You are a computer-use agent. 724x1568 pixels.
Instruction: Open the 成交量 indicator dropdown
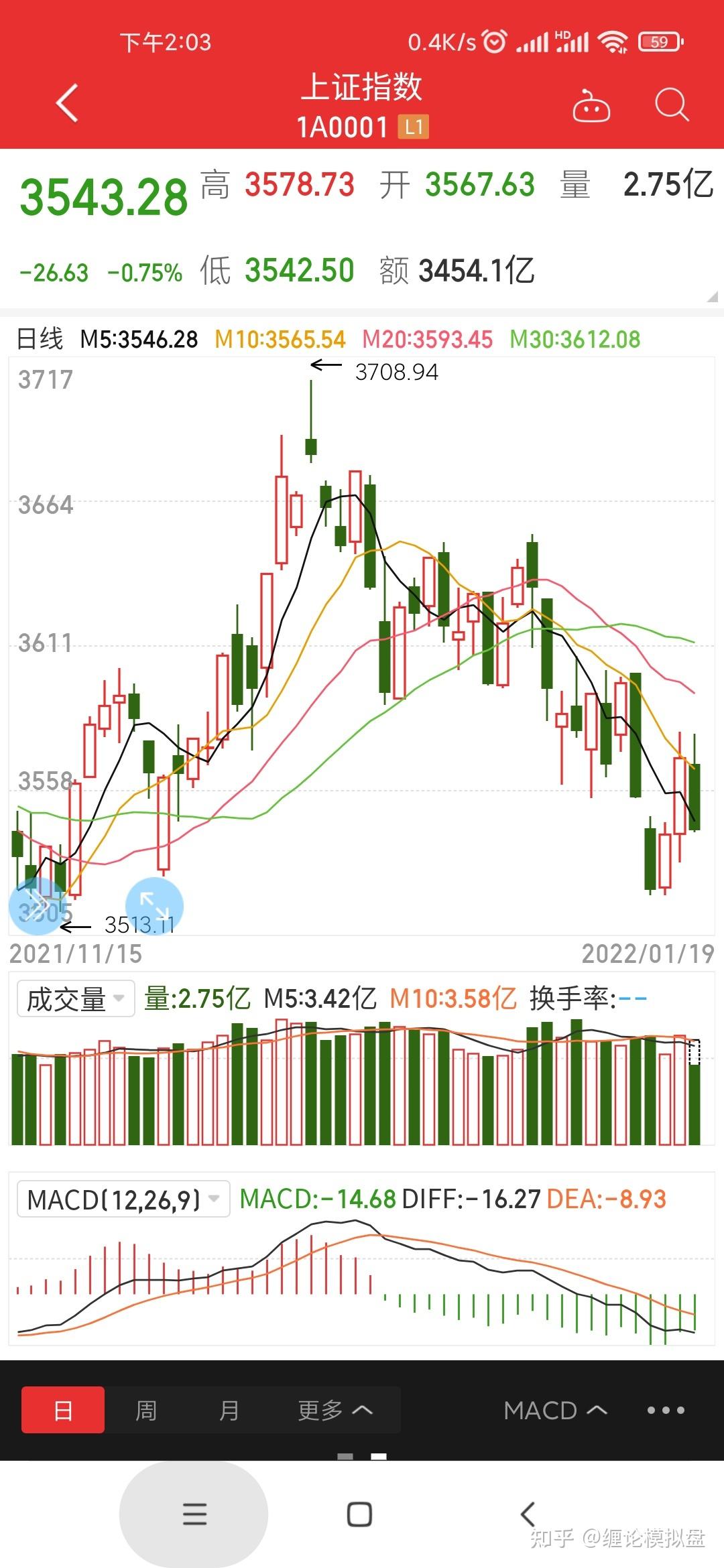tap(76, 998)
